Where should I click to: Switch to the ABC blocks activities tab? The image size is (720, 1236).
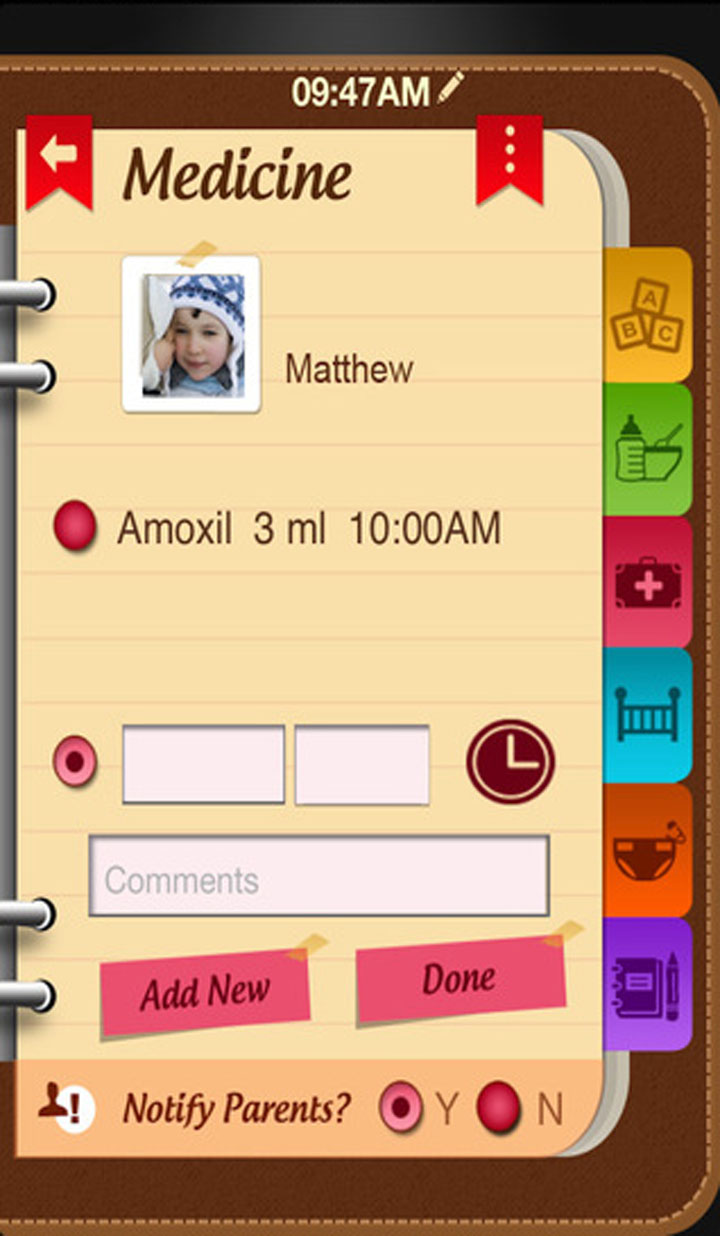point(648,315)
